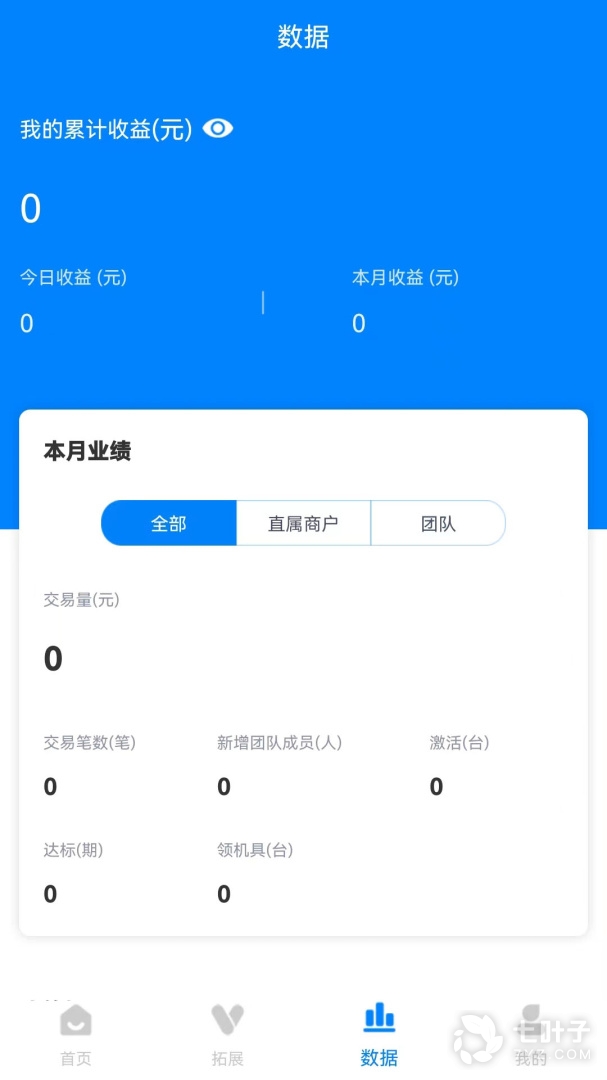Open the 首页 tab

pyautogui.click(x=76, y=1035)
